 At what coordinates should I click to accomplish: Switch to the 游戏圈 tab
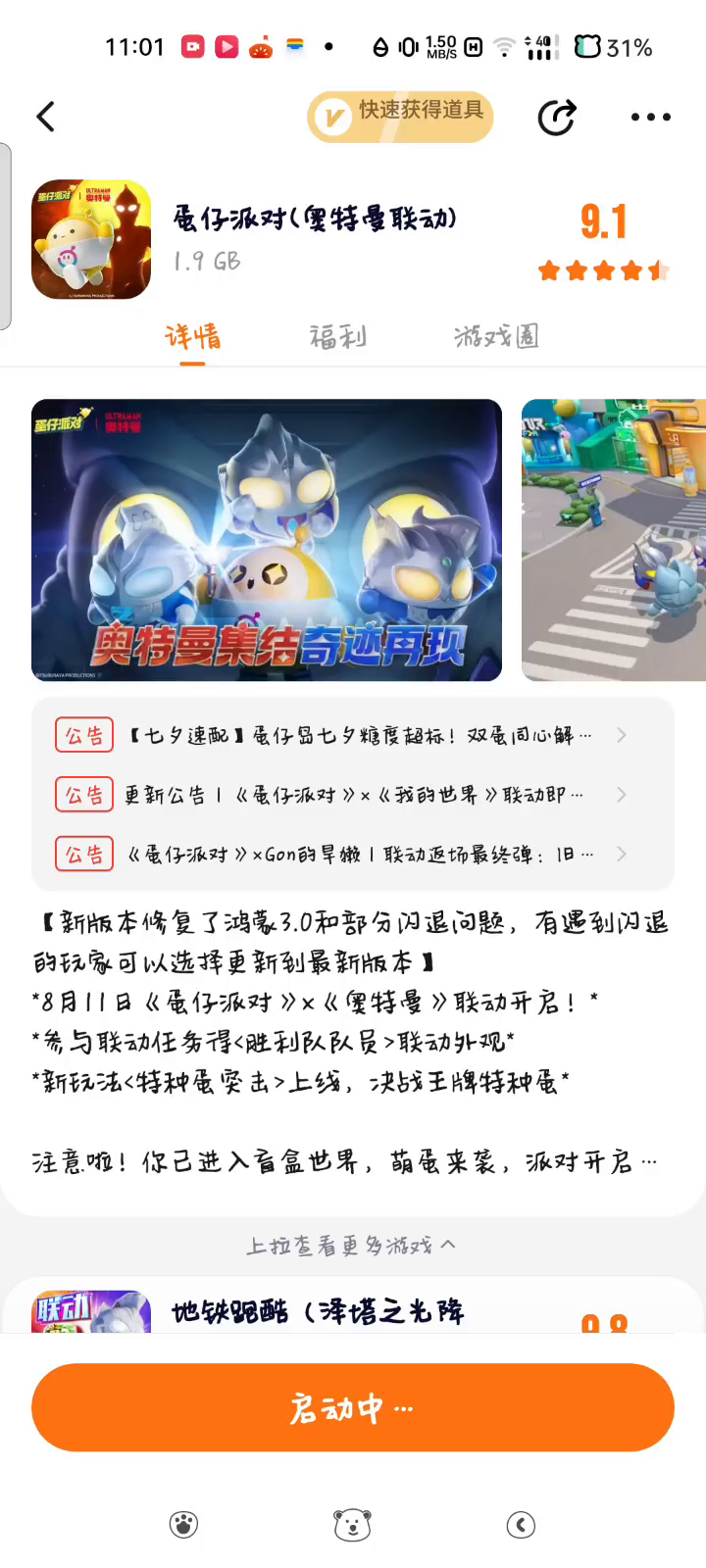click(x=496, y=337)
